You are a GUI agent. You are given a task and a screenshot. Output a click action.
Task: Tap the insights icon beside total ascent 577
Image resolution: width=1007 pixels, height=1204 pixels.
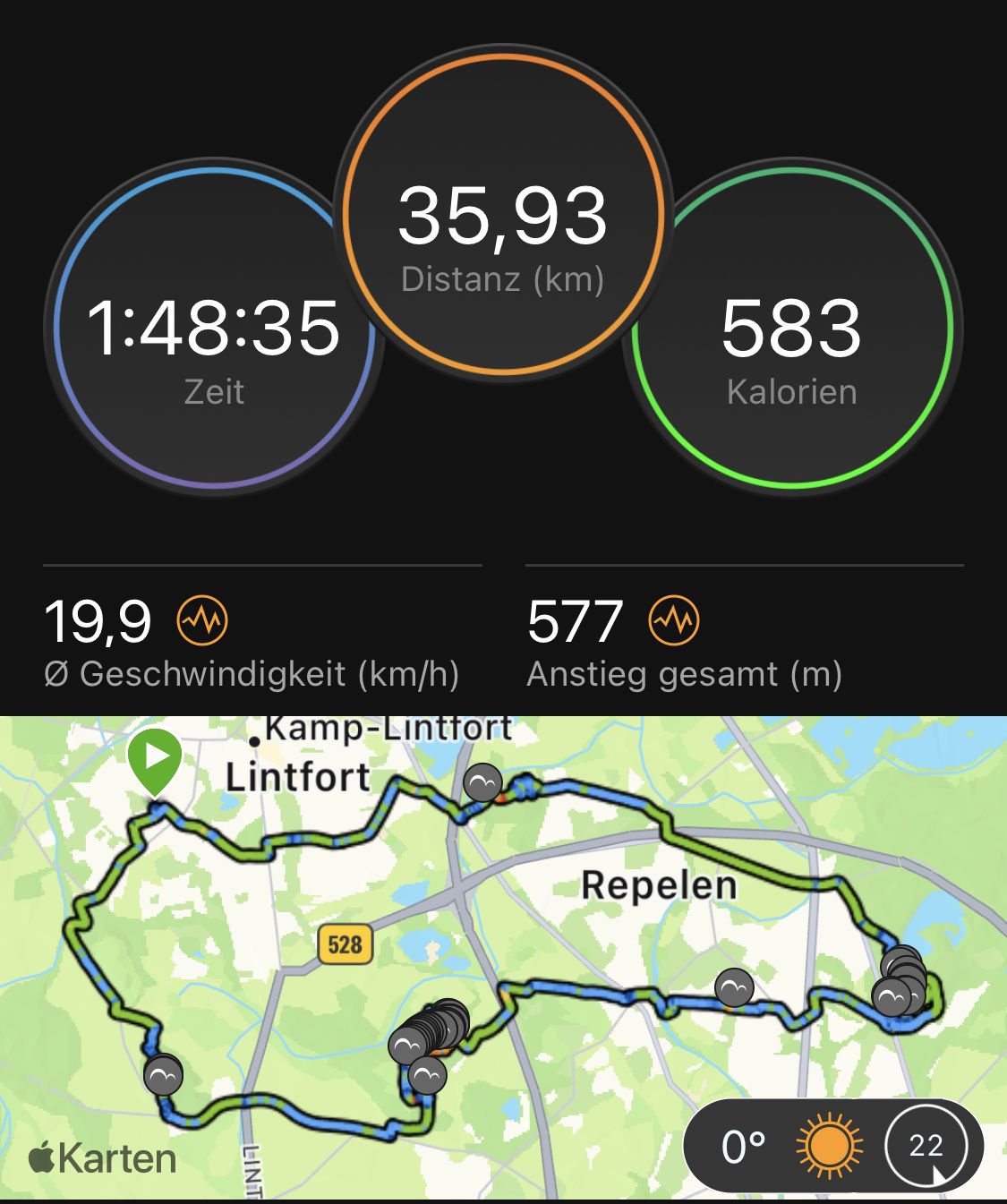(x=674, y=620)
